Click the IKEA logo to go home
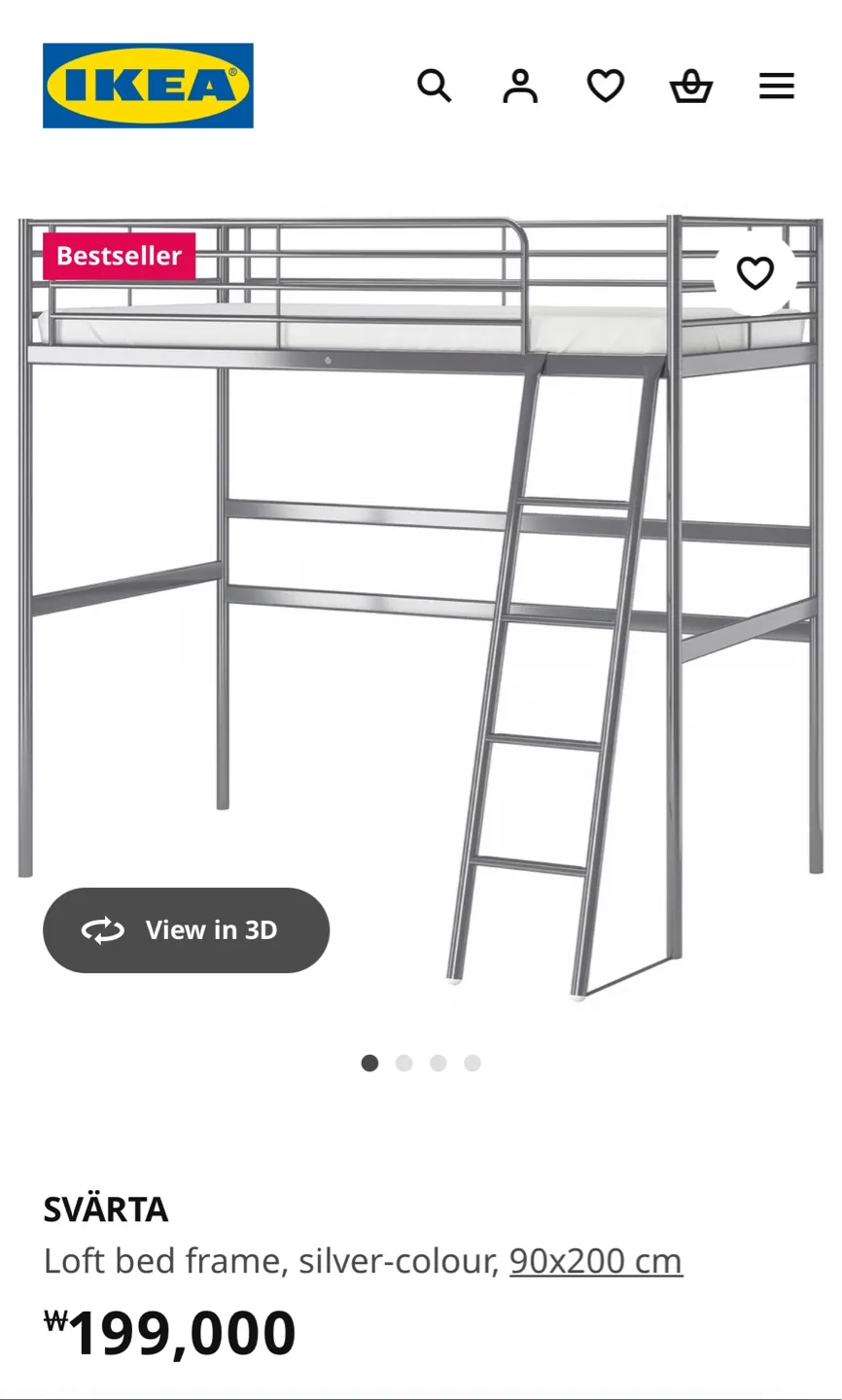This screenshot has width=842, height=1400. pos(147,86)
